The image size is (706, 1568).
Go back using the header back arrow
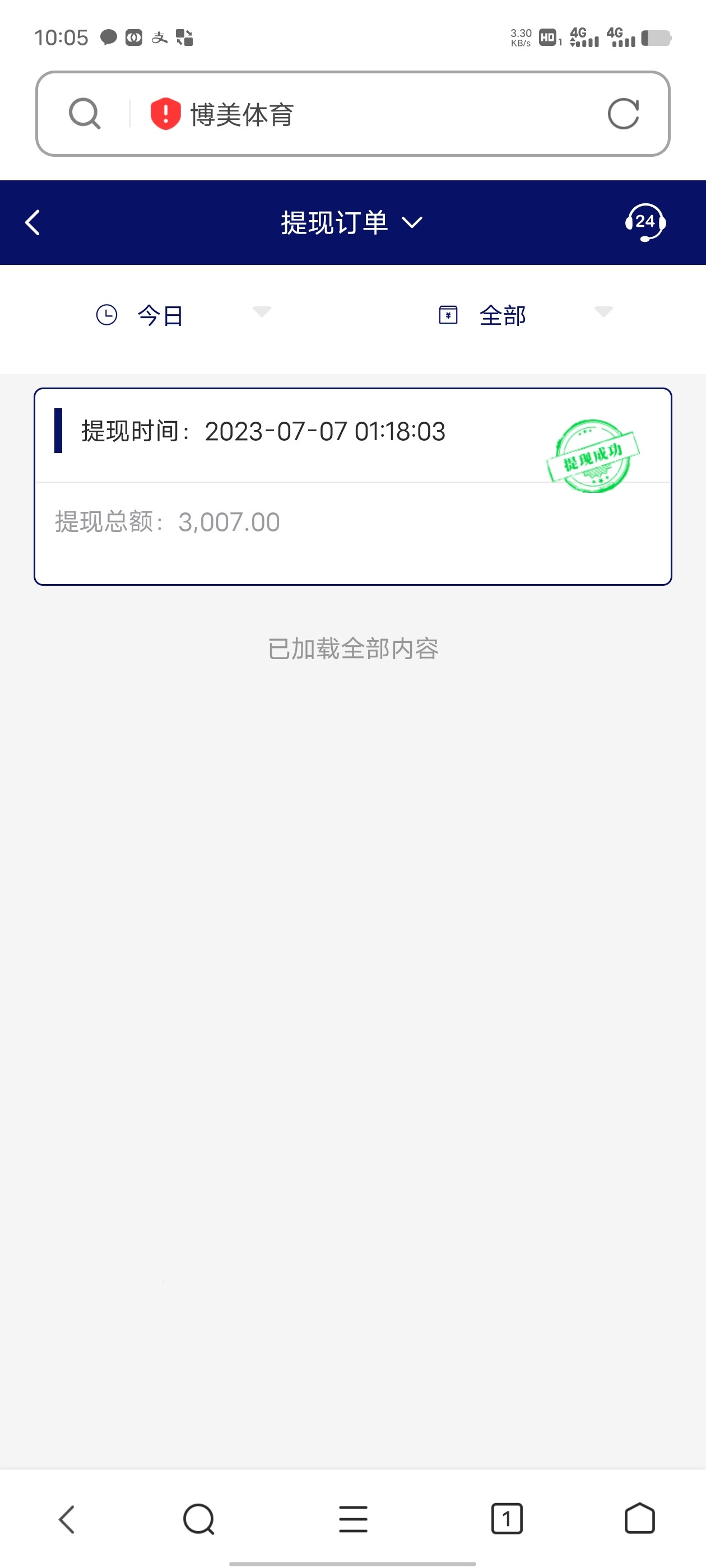[x=33, y=223]
